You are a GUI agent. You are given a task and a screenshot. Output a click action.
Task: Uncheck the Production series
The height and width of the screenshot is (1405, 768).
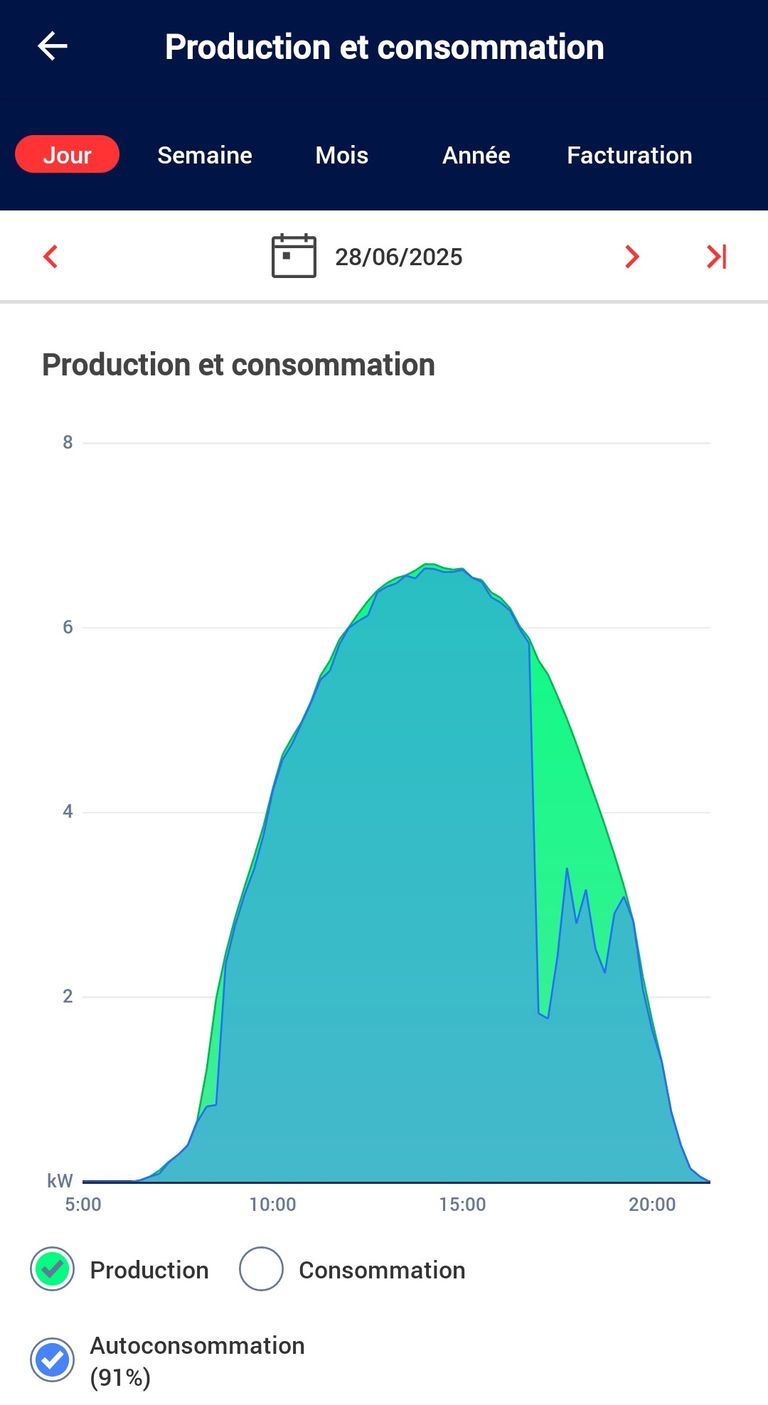pos(52,1269)
